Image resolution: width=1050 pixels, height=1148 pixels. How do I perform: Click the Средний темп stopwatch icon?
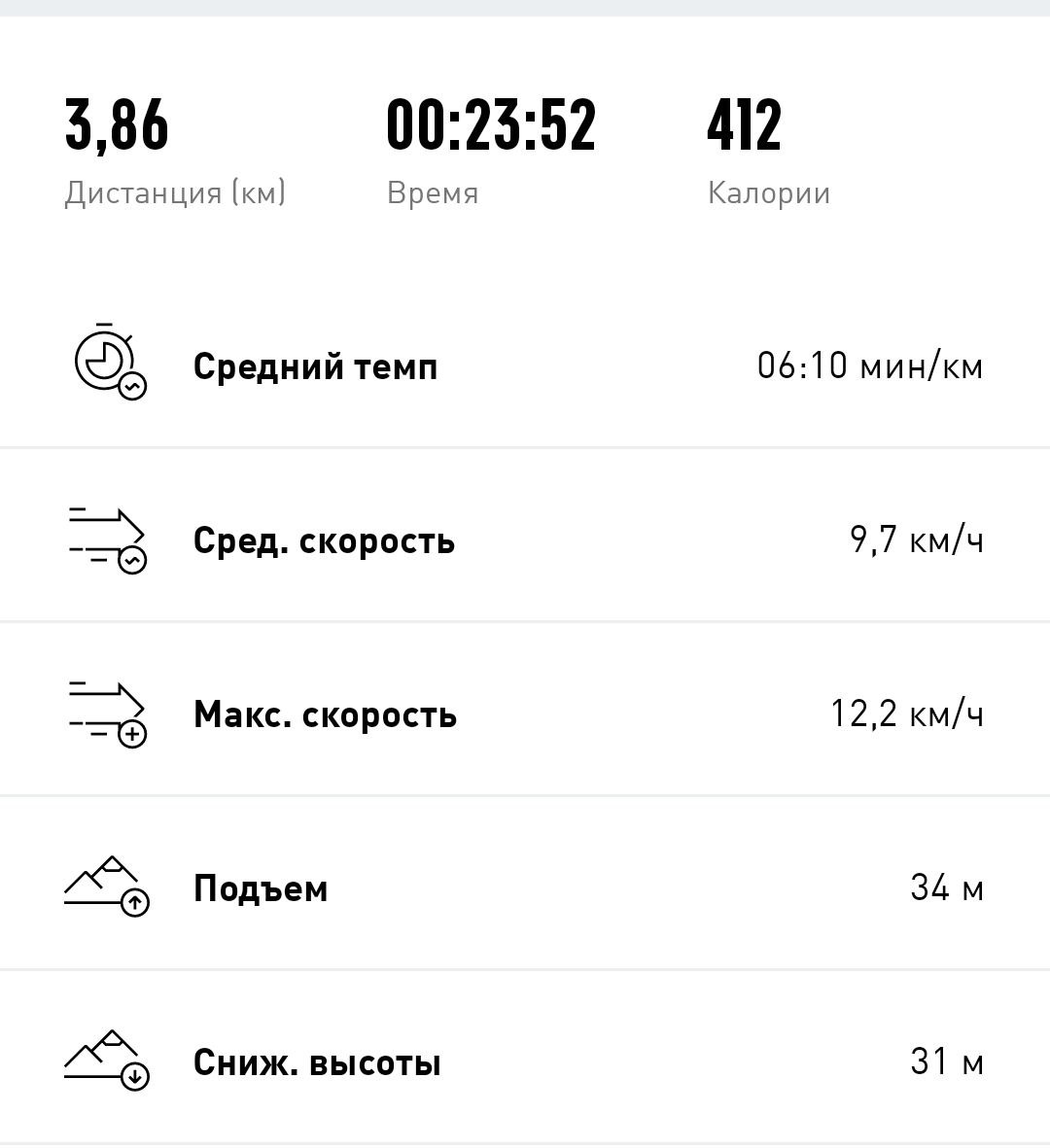pyautogui.click(x=105, y=362)
